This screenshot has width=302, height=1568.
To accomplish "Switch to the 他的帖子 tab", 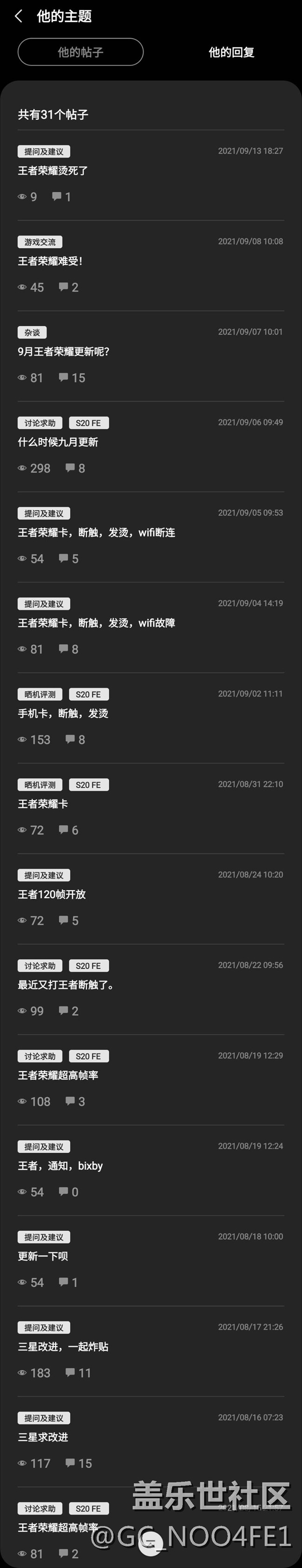I will [x=80, y=52].
